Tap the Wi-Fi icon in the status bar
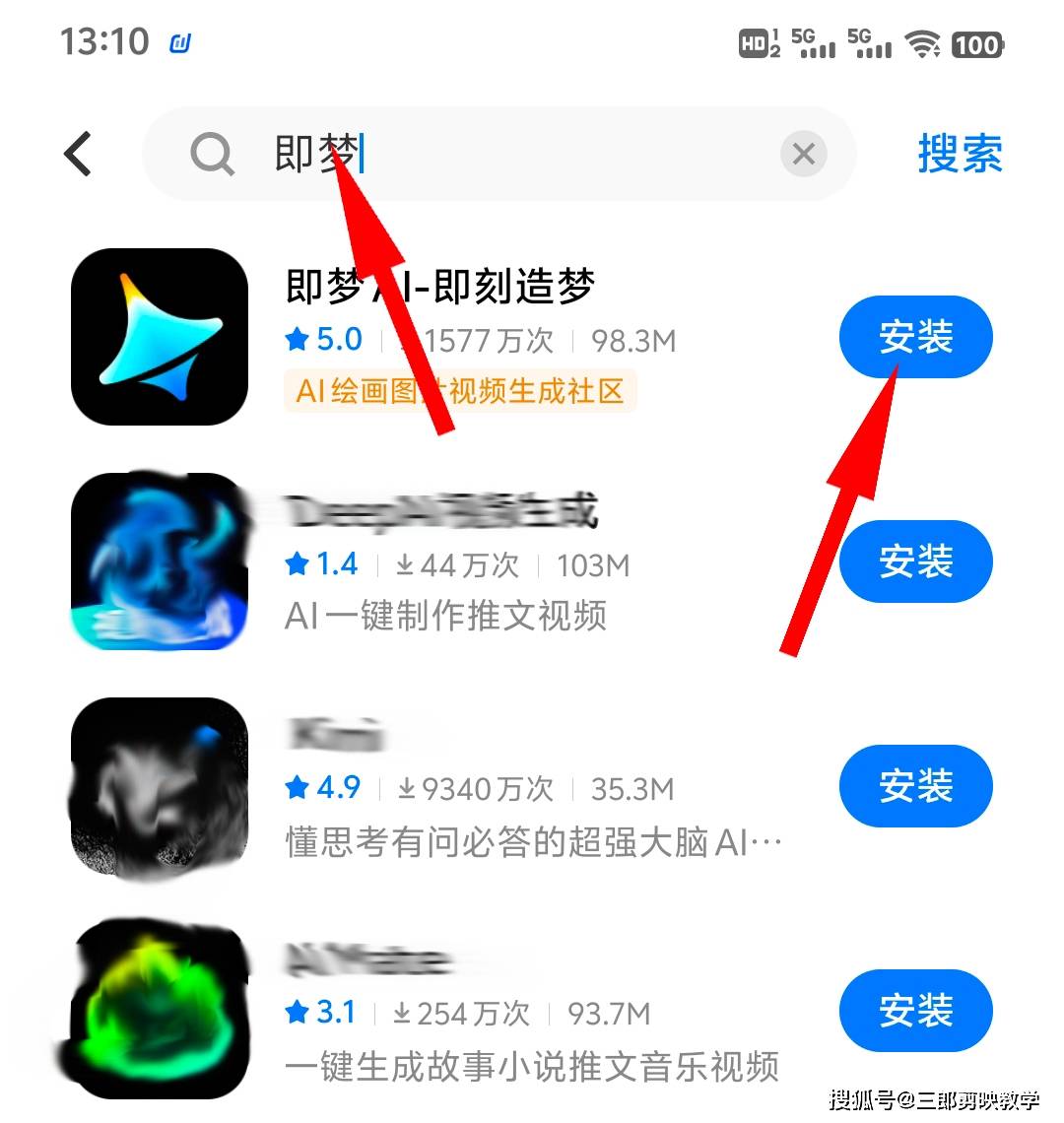Viewport: 1064px width, 1123px height. (x=921, y=44)
